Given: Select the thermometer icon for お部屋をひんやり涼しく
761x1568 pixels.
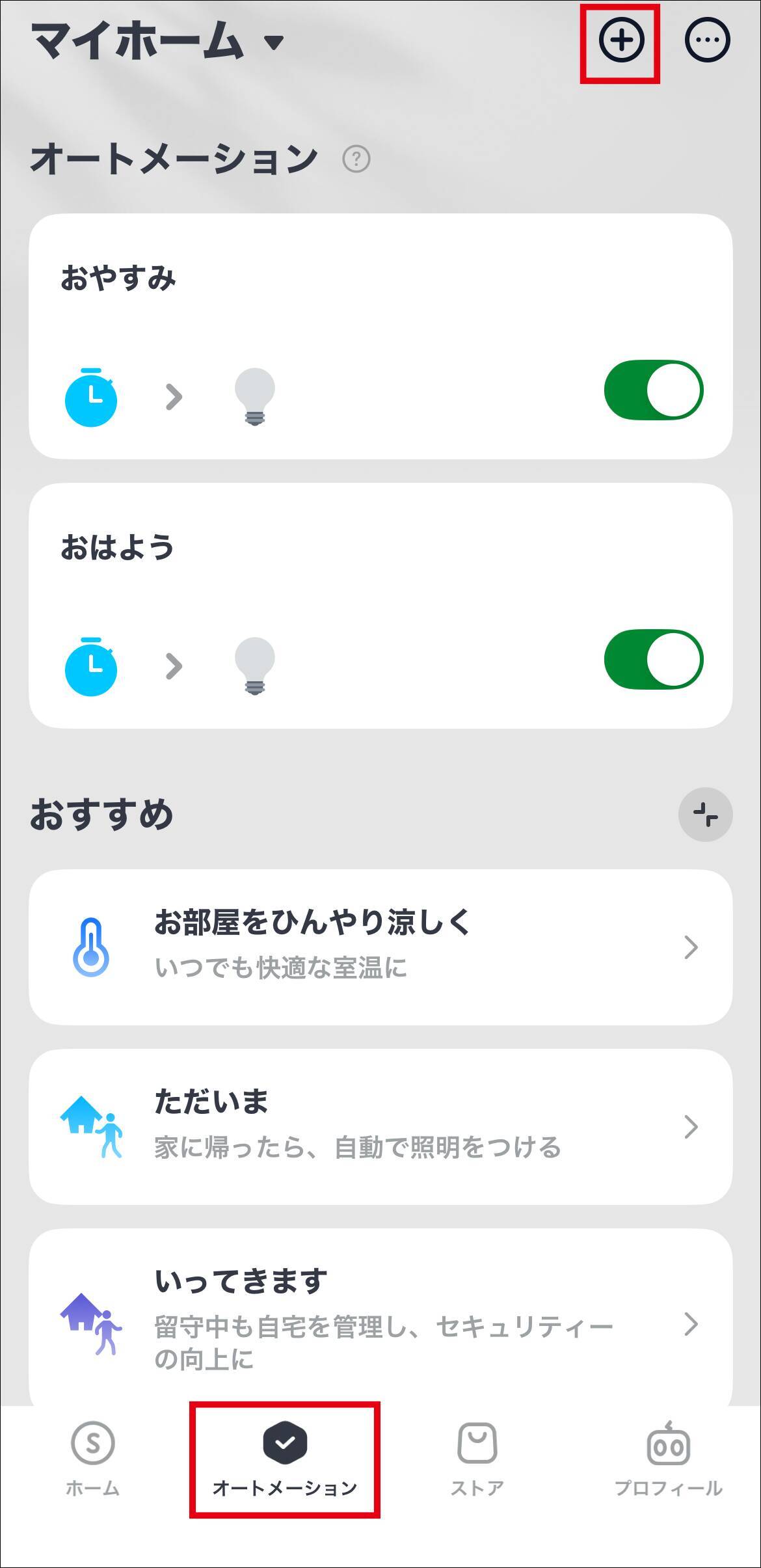Looking at the screenshot, I should (92, 948).
